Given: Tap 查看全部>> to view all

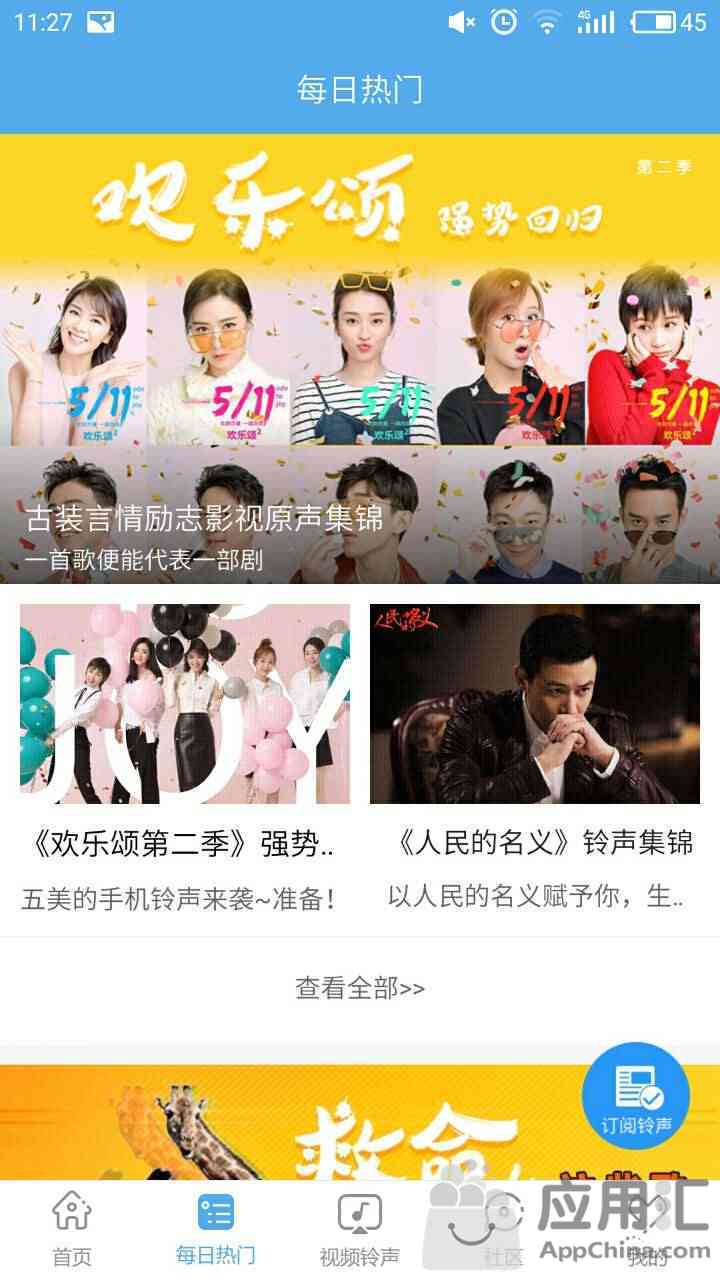Looking at the screenshot, I should [x=360, y=988].
